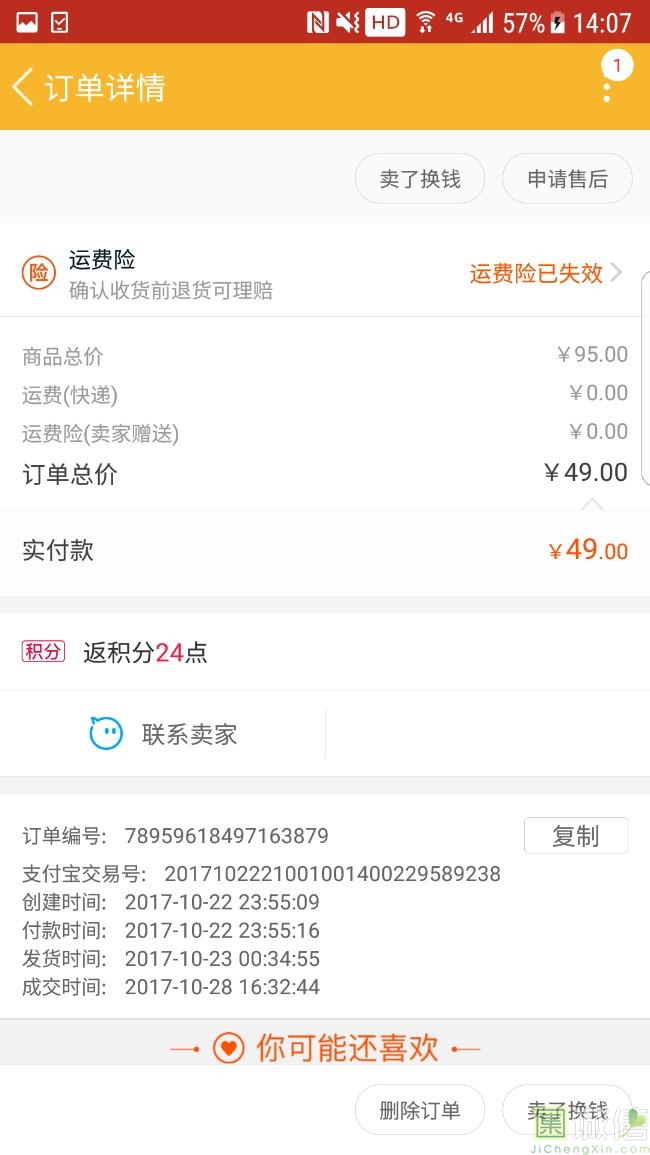Open 运费险 insurance details row

coord(325,273)
